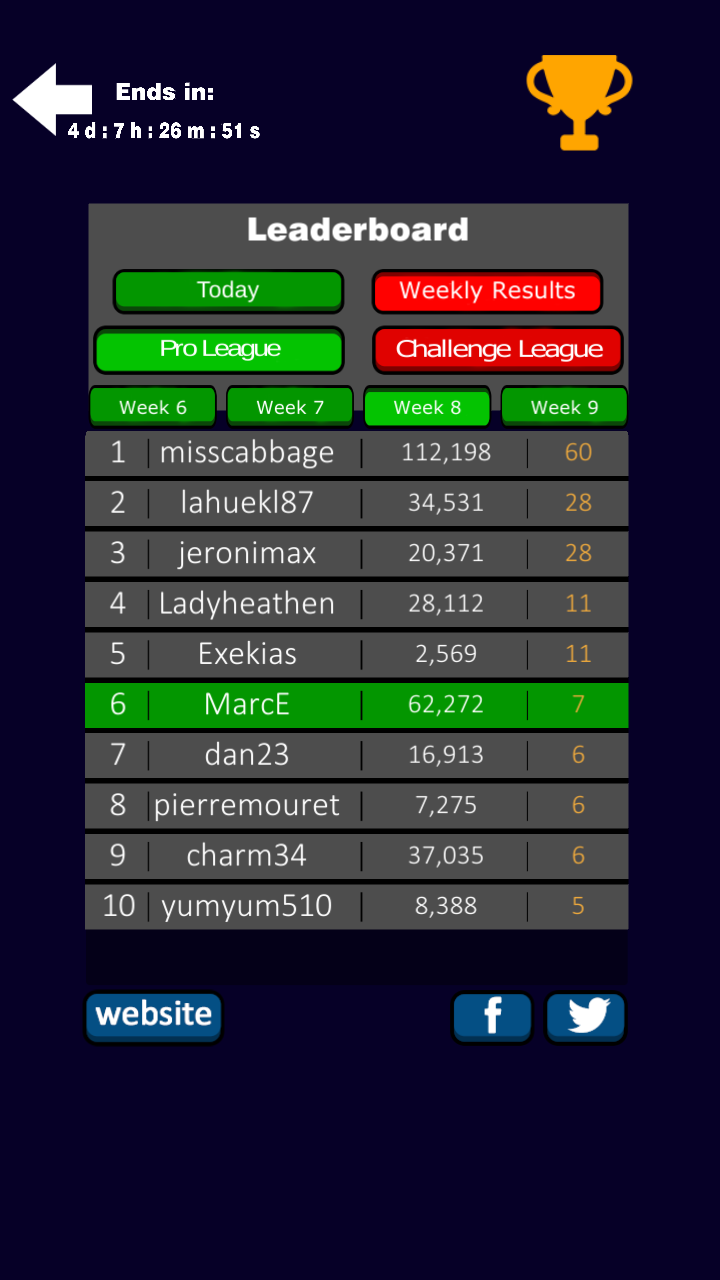Select the Challenge League

click(x=498, y=350)
